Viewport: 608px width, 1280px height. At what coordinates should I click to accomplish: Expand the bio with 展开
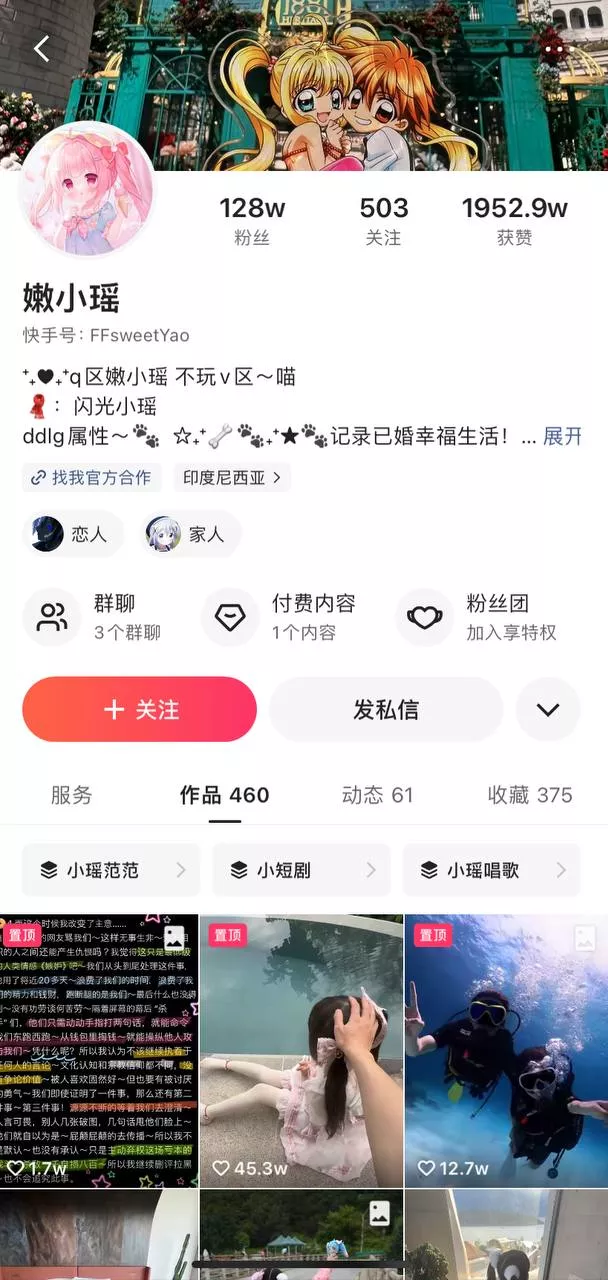[x=562, y=437]
